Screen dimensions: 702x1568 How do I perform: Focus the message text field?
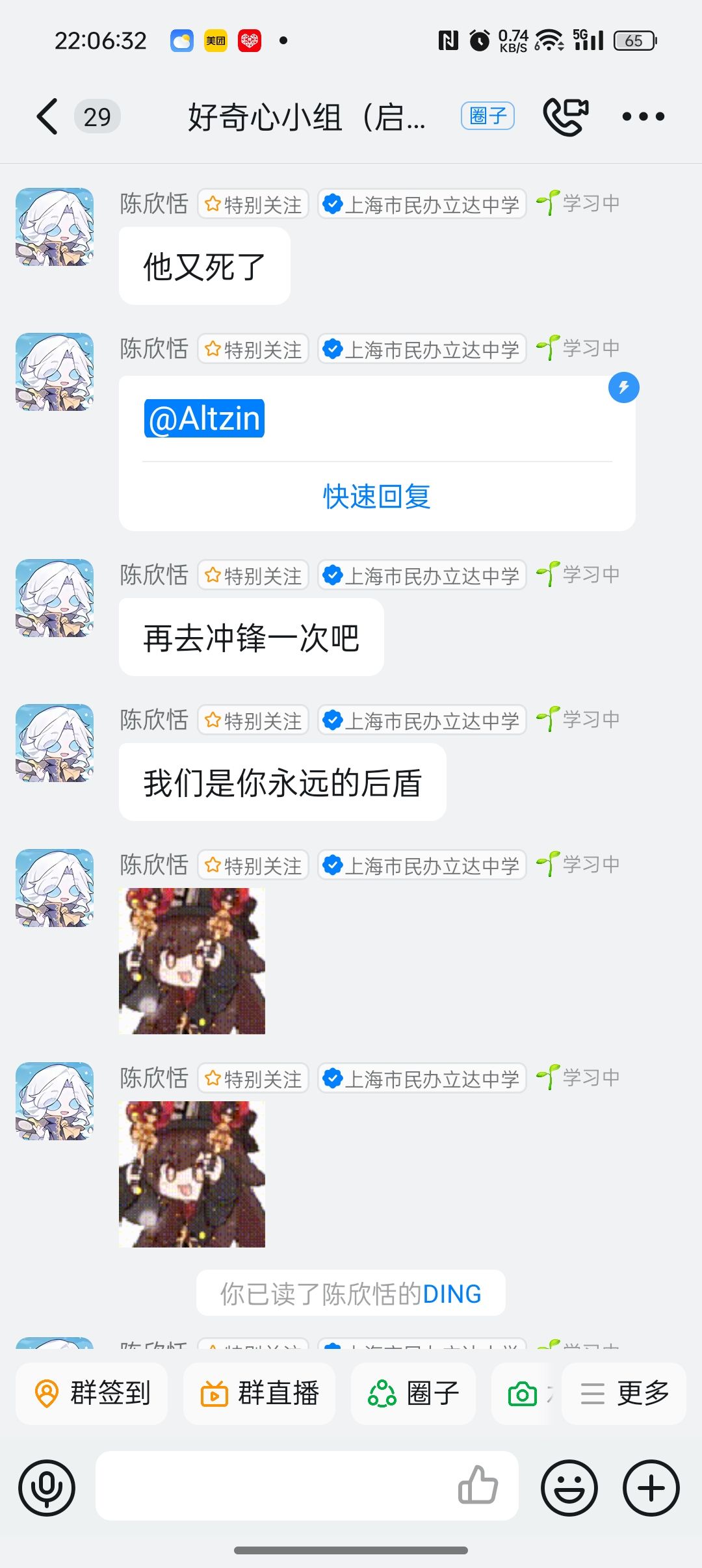tap(273, 1486)
